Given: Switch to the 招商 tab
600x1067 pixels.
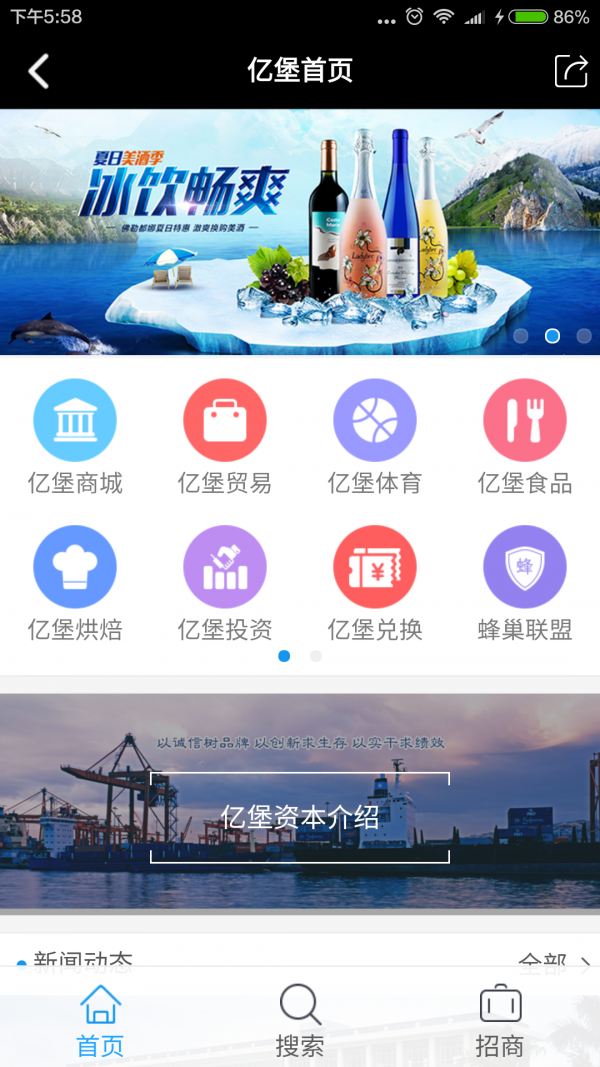Looking at the screenshot, I should click(x=500, y=1020).
